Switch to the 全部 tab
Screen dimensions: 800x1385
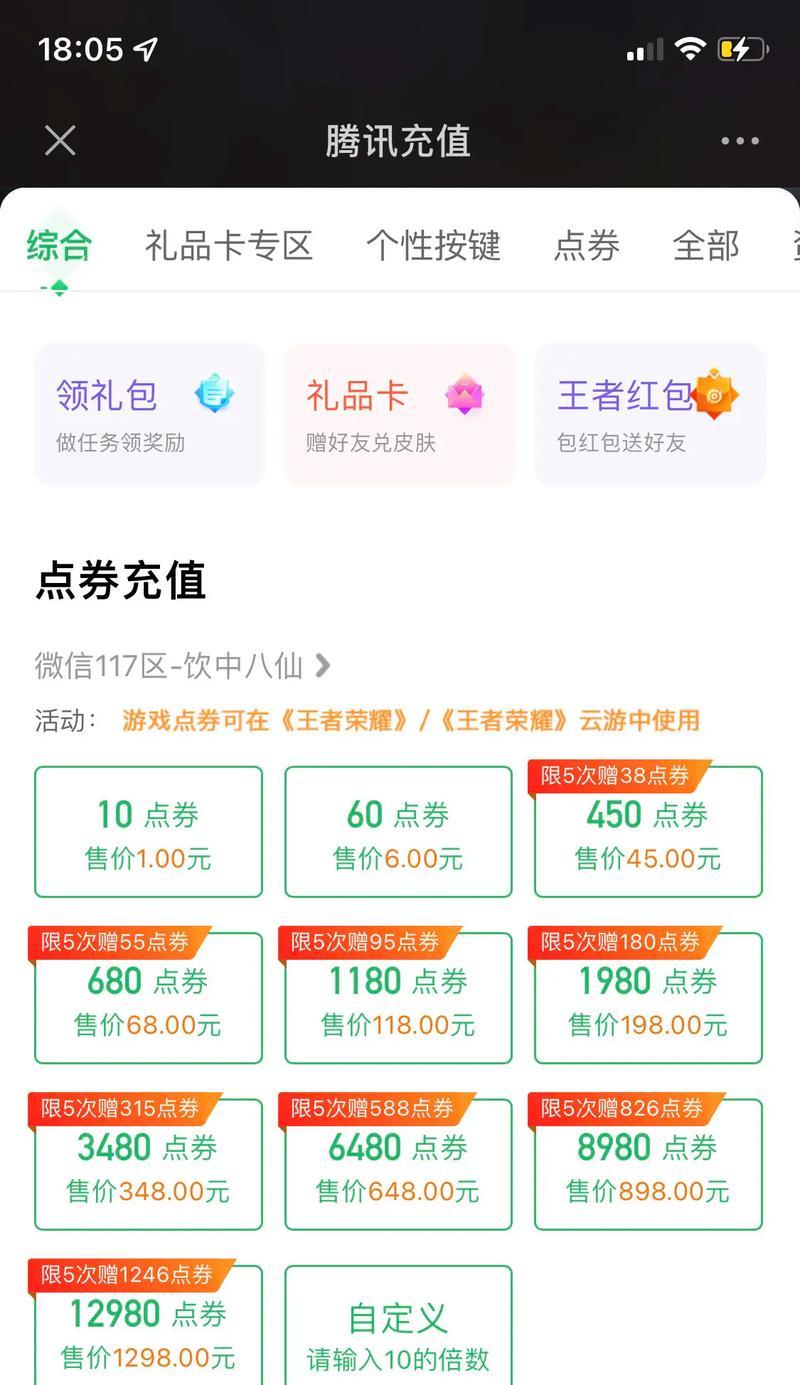(706, 246)
